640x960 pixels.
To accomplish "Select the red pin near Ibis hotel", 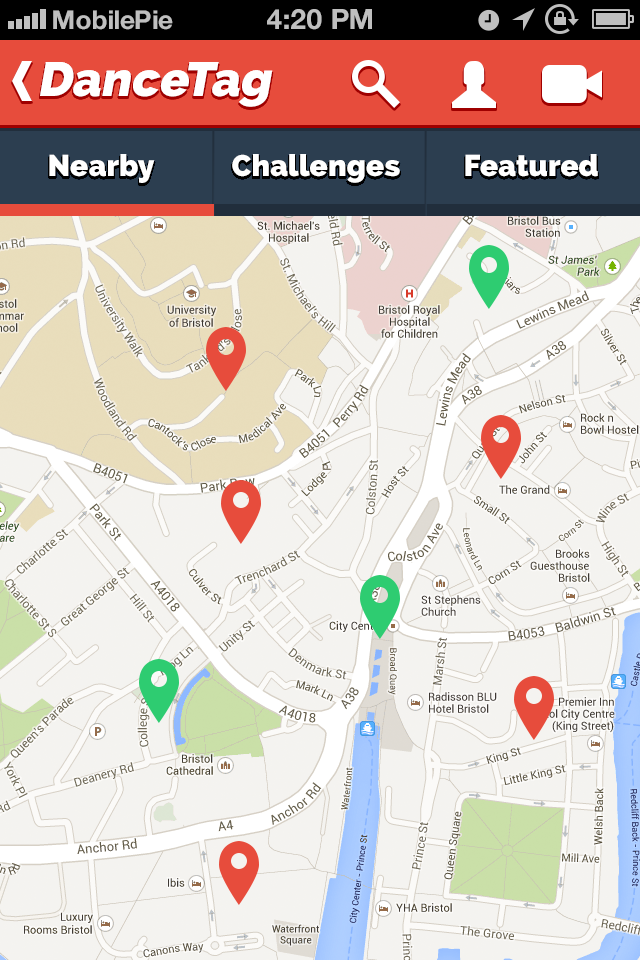I will point(239,868).
